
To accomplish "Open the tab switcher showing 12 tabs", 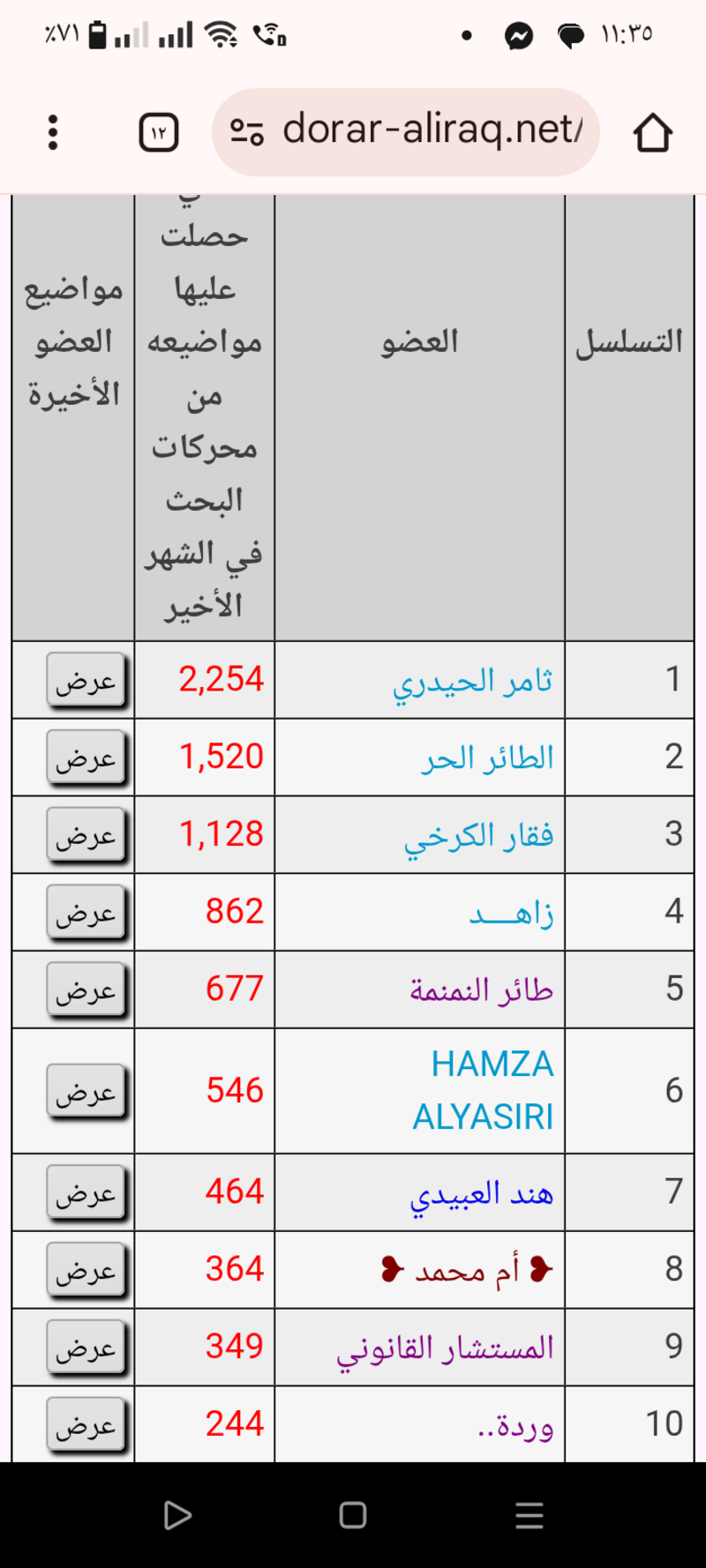I will tap(159, 133).
